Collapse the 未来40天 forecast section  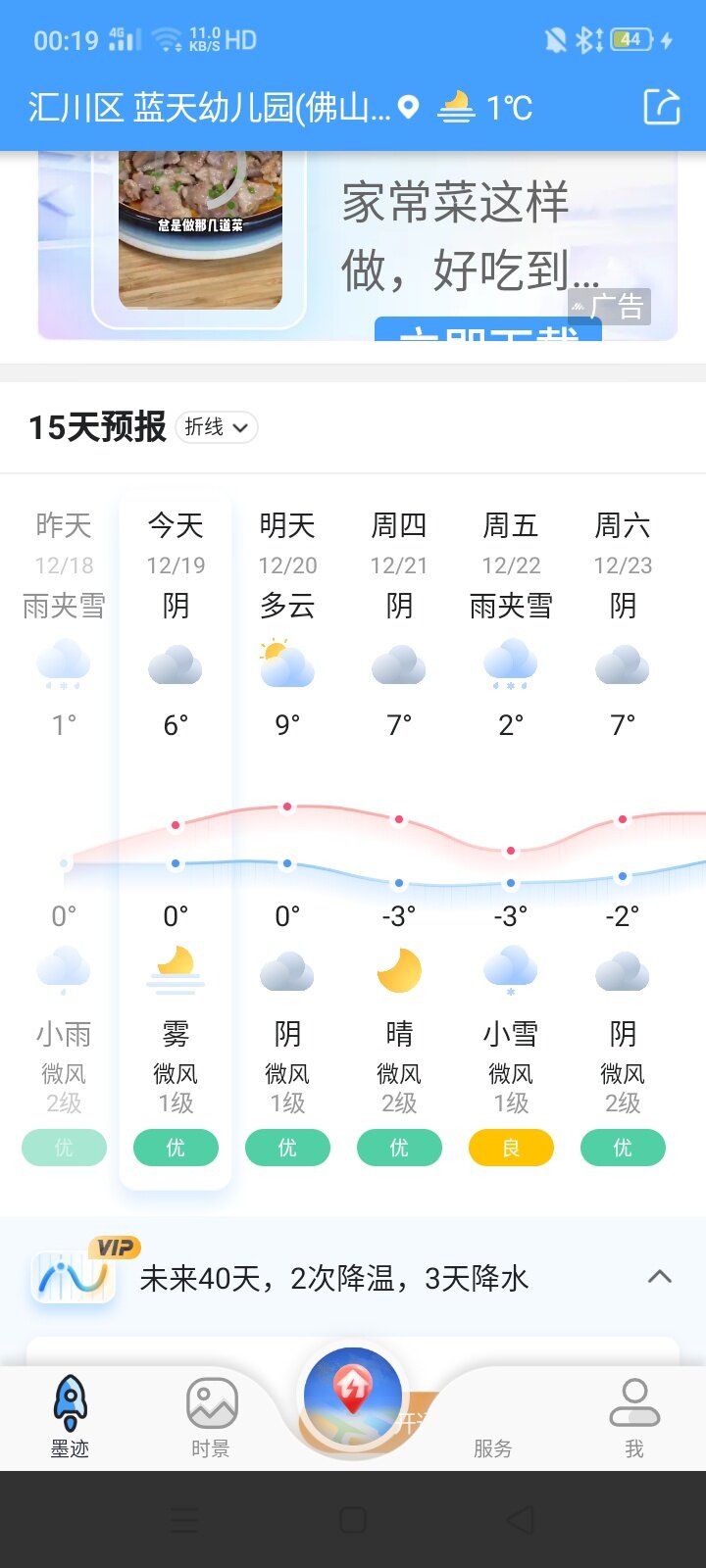[660, 1277]
